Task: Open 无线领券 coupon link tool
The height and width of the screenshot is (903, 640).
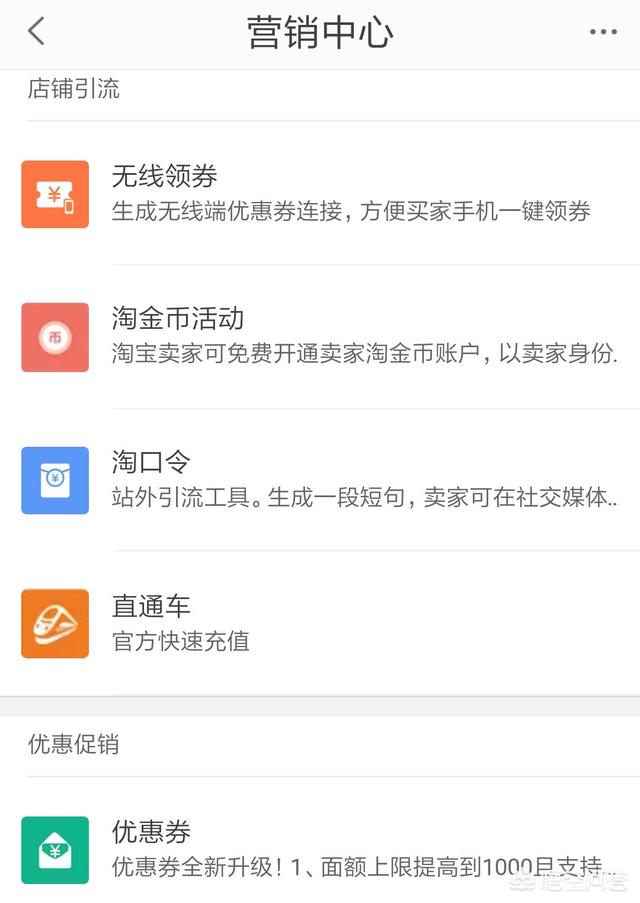Action: pyautogui.click(x=320, y=194)
